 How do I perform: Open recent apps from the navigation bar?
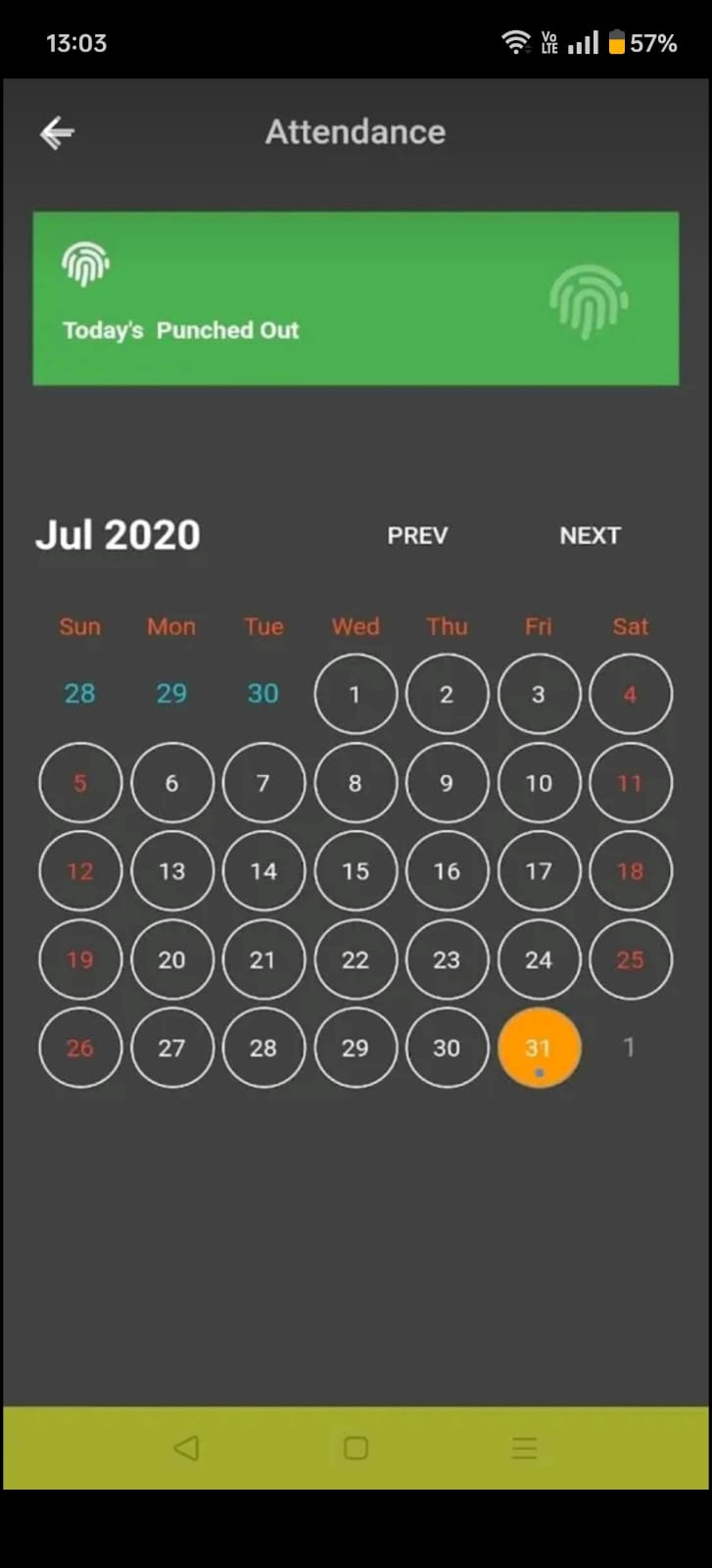(525, 1447)
